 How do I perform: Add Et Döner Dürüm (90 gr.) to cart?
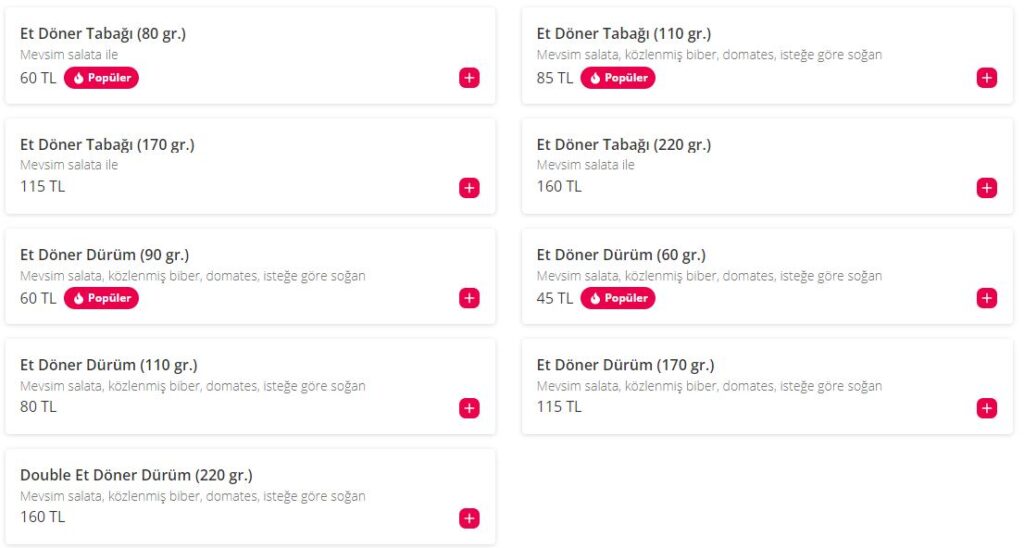(469, 298)
